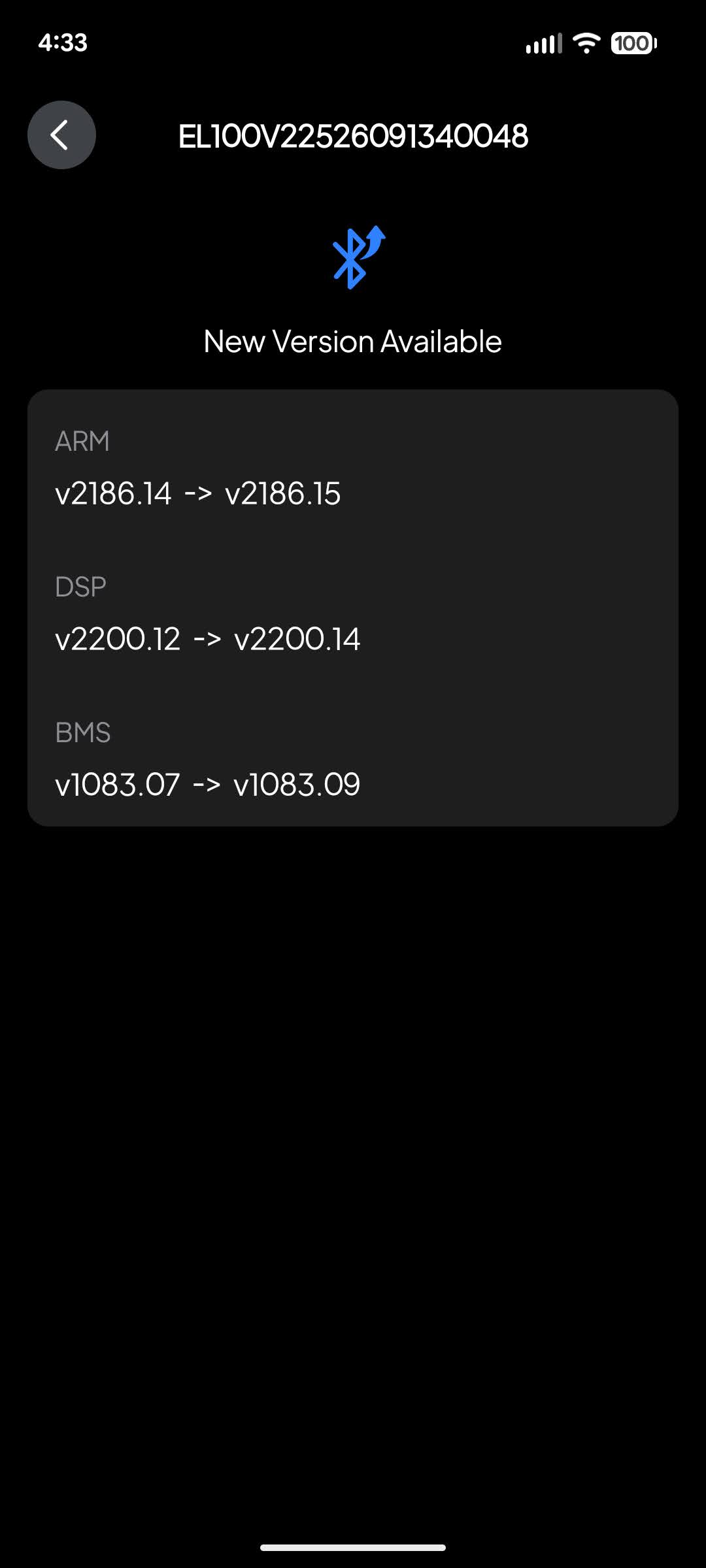Go back from the firmware update screen
This screenshot has width=706, height=1568.
(61, 135)
